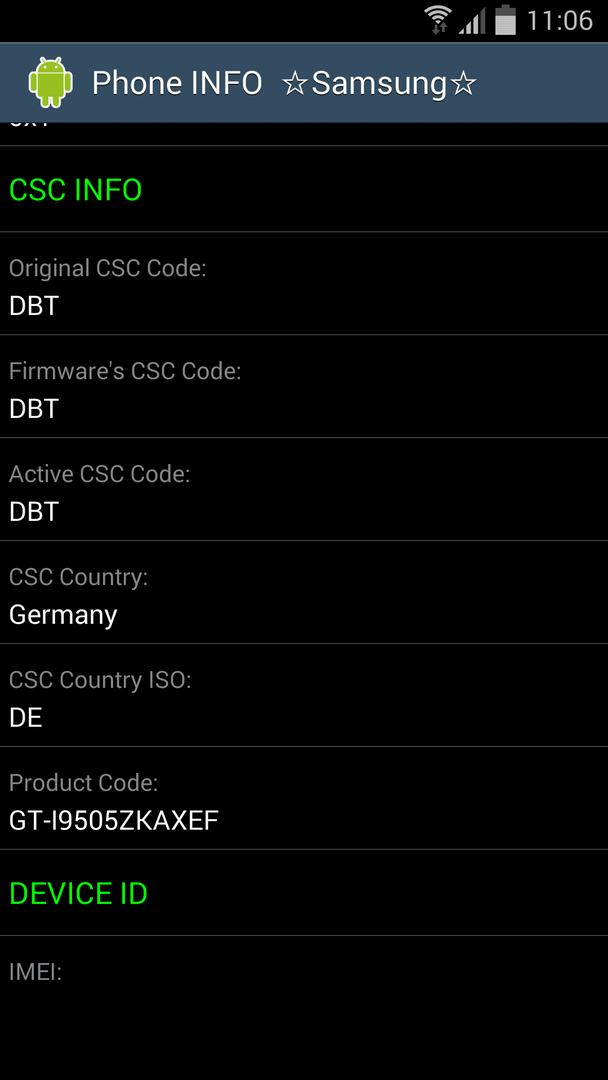Open the CSC Country Germany row
Image resolution: width=608 pixels, height=1080 pixels.
pos(304,592)
